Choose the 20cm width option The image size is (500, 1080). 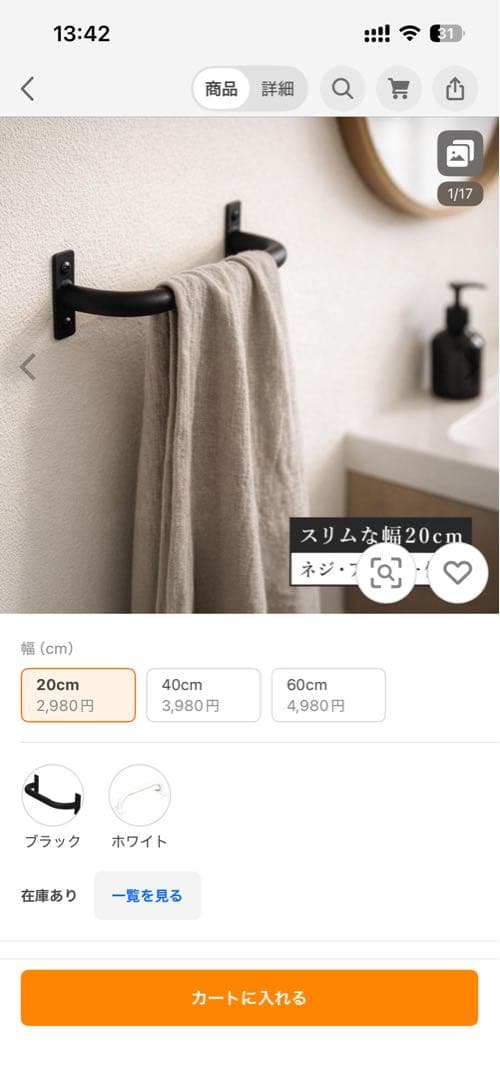[79, 695]
